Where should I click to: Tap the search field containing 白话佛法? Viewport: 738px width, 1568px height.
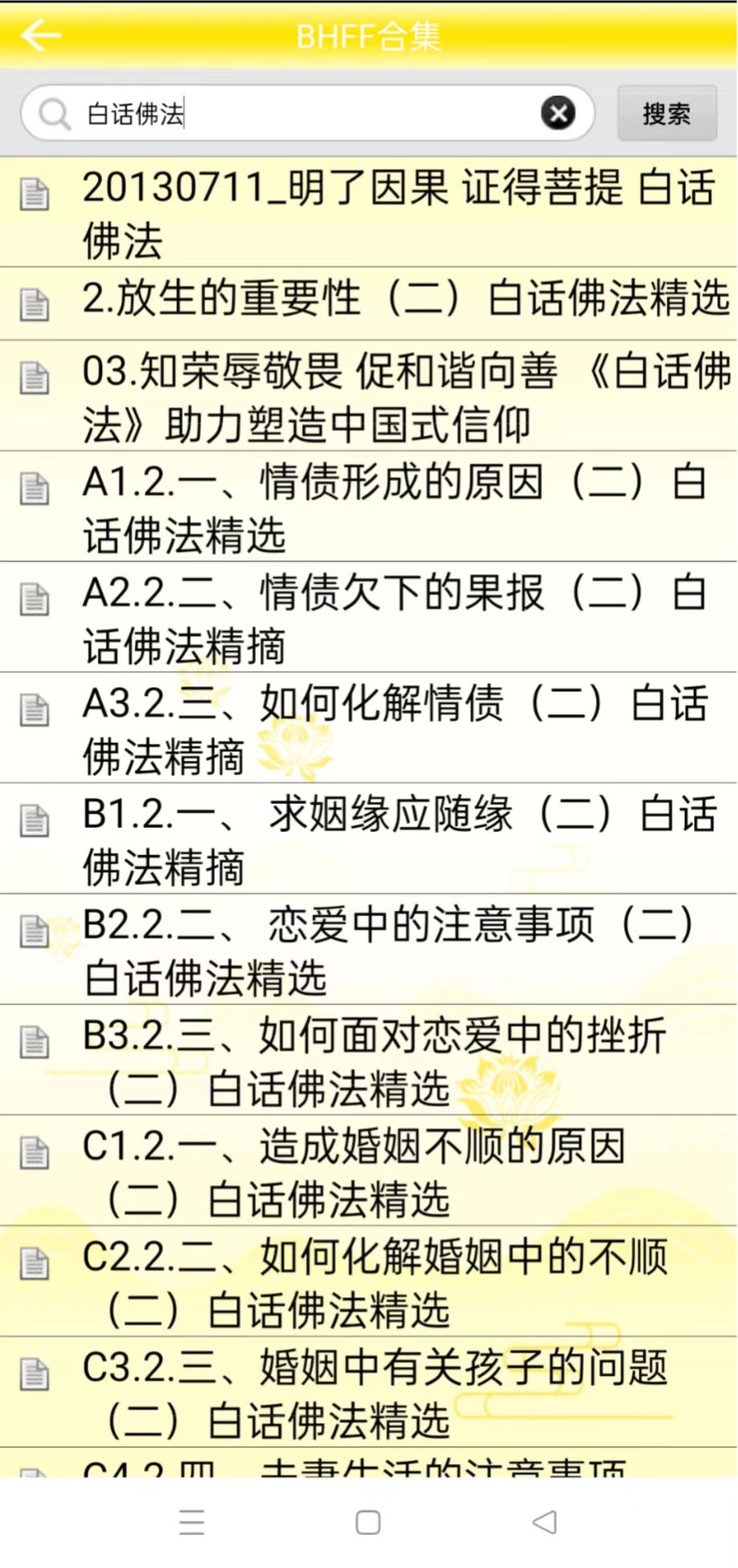coord(305,114)
